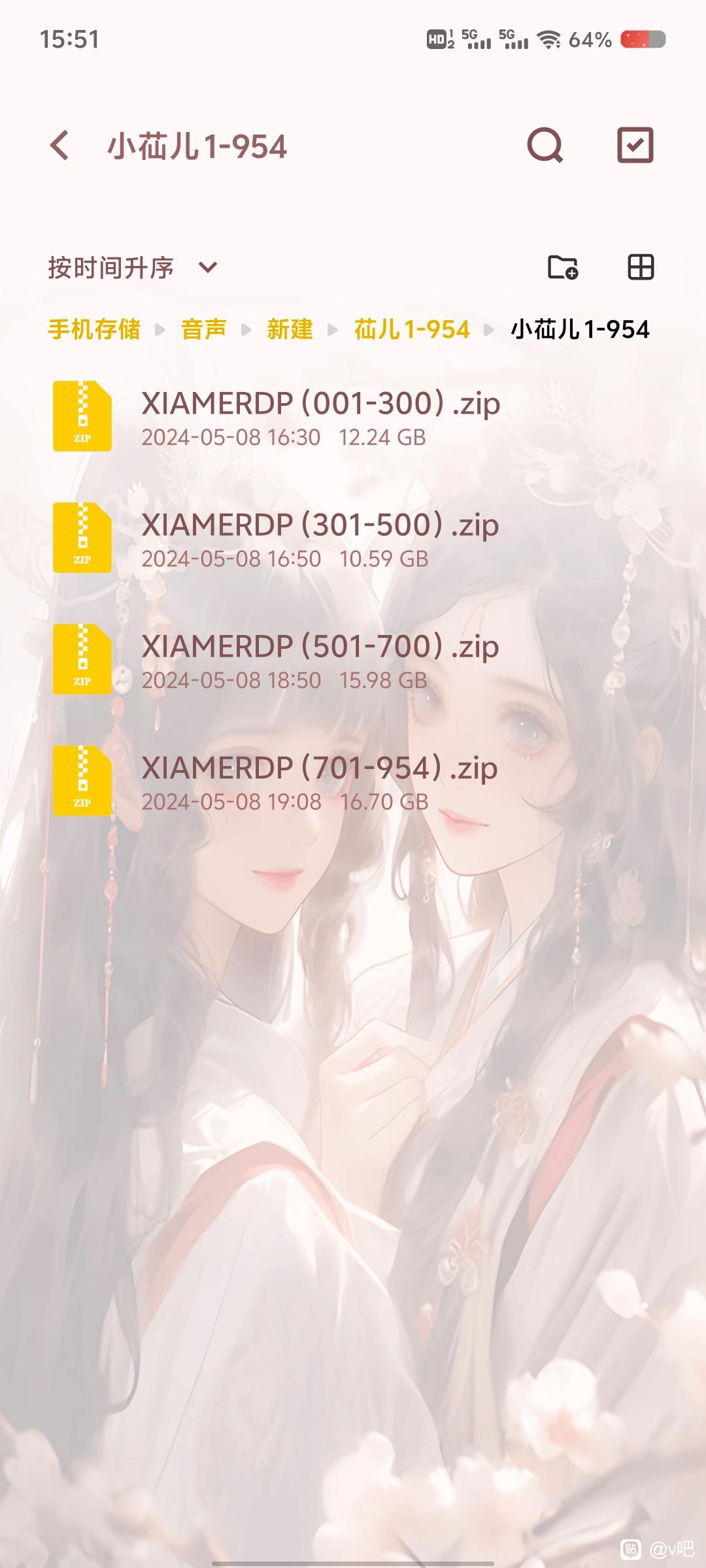
Task: Open the search icon in the header
Action: pos(545,145)
